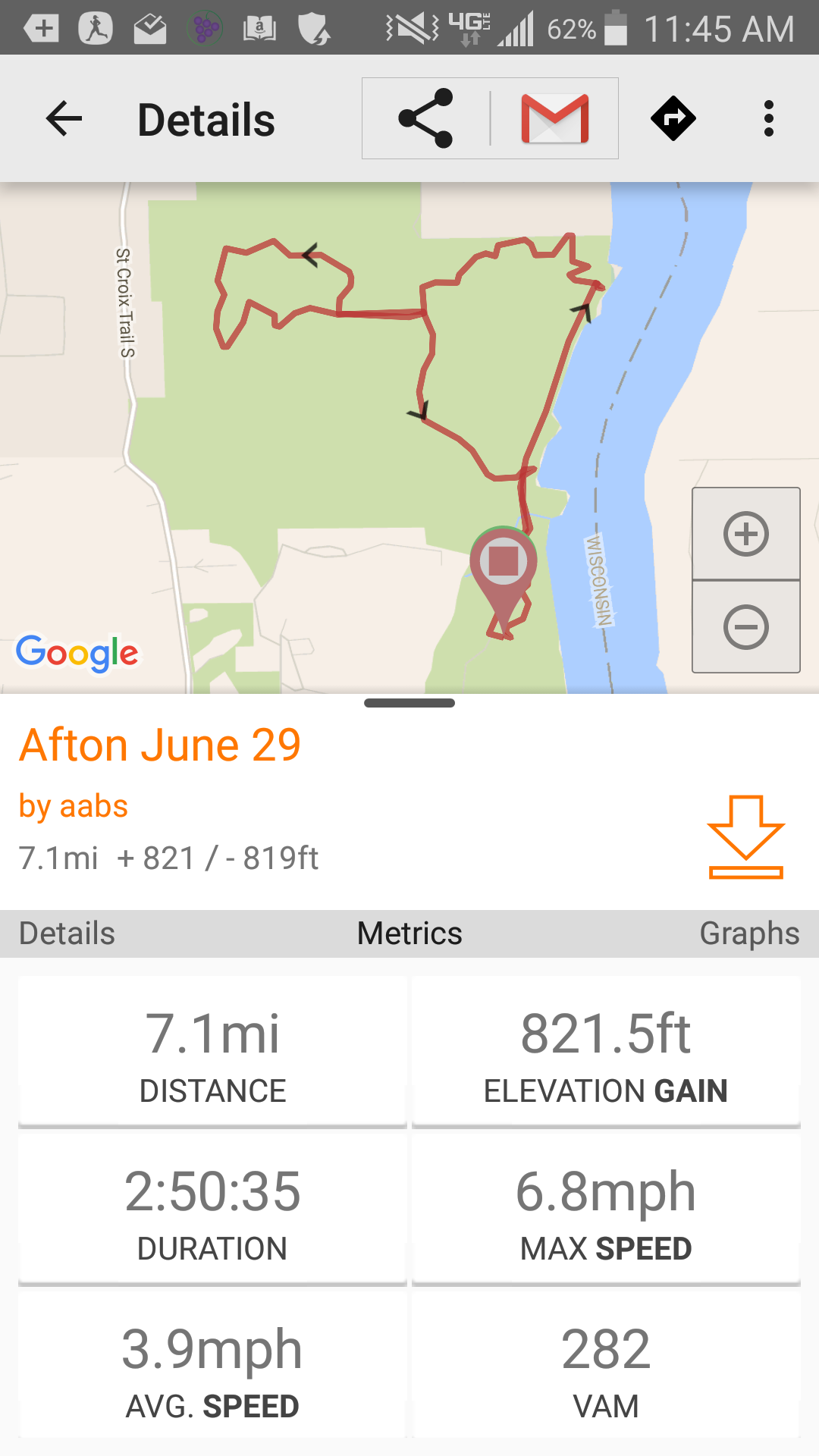The image size is (819, 1456).
Task: Share the track via Gmail
Action: pyautogui.click(x=555, y=118)
